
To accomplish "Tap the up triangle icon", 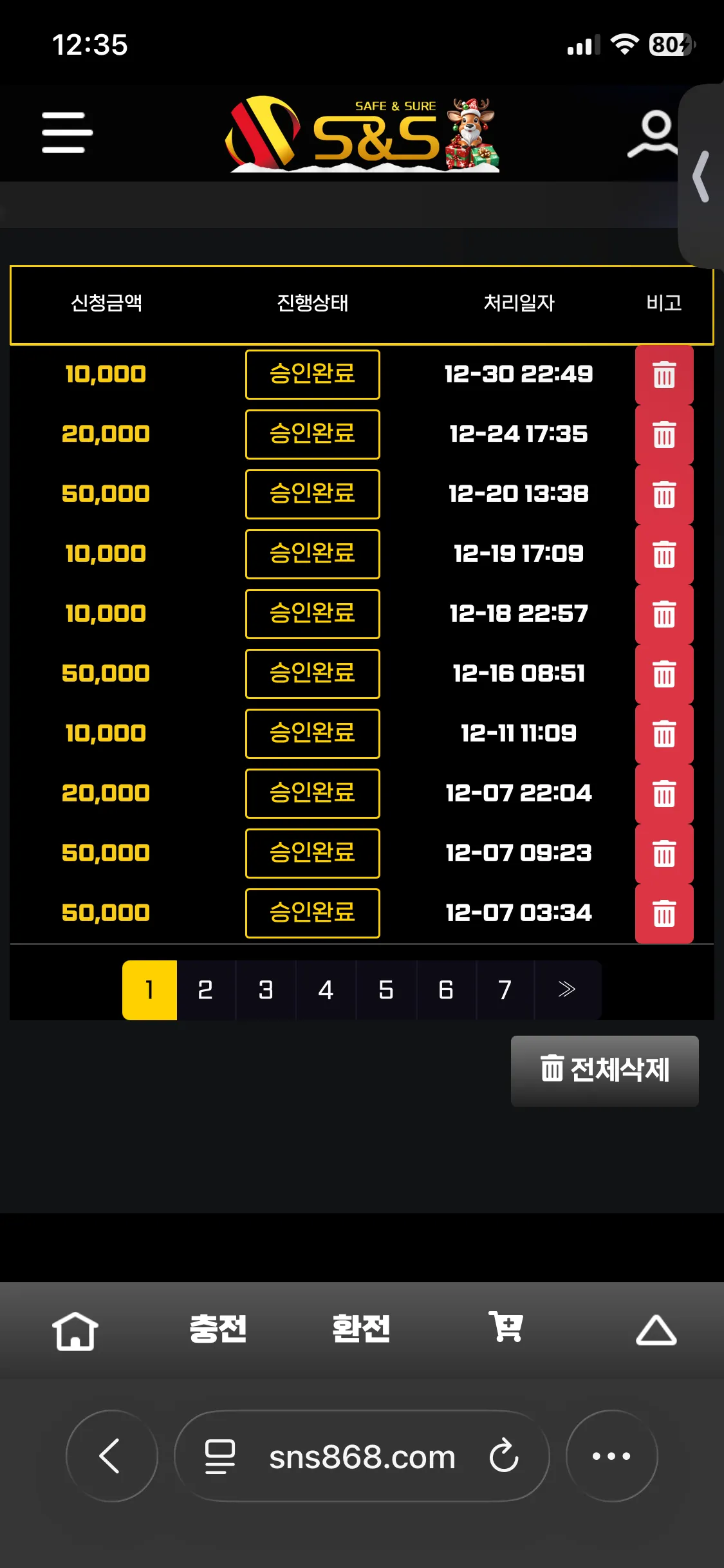I will tap(656, 1330).
